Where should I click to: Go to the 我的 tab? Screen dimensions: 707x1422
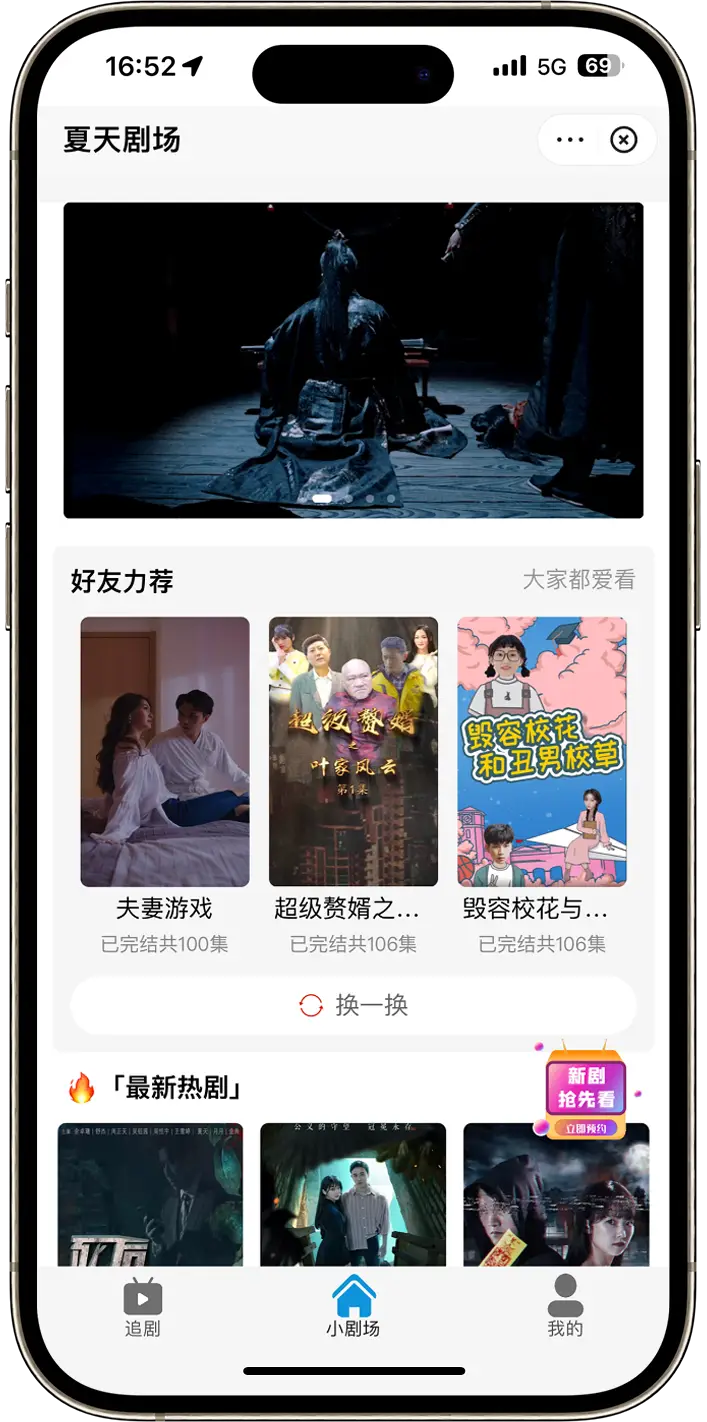coord(565,1307)
